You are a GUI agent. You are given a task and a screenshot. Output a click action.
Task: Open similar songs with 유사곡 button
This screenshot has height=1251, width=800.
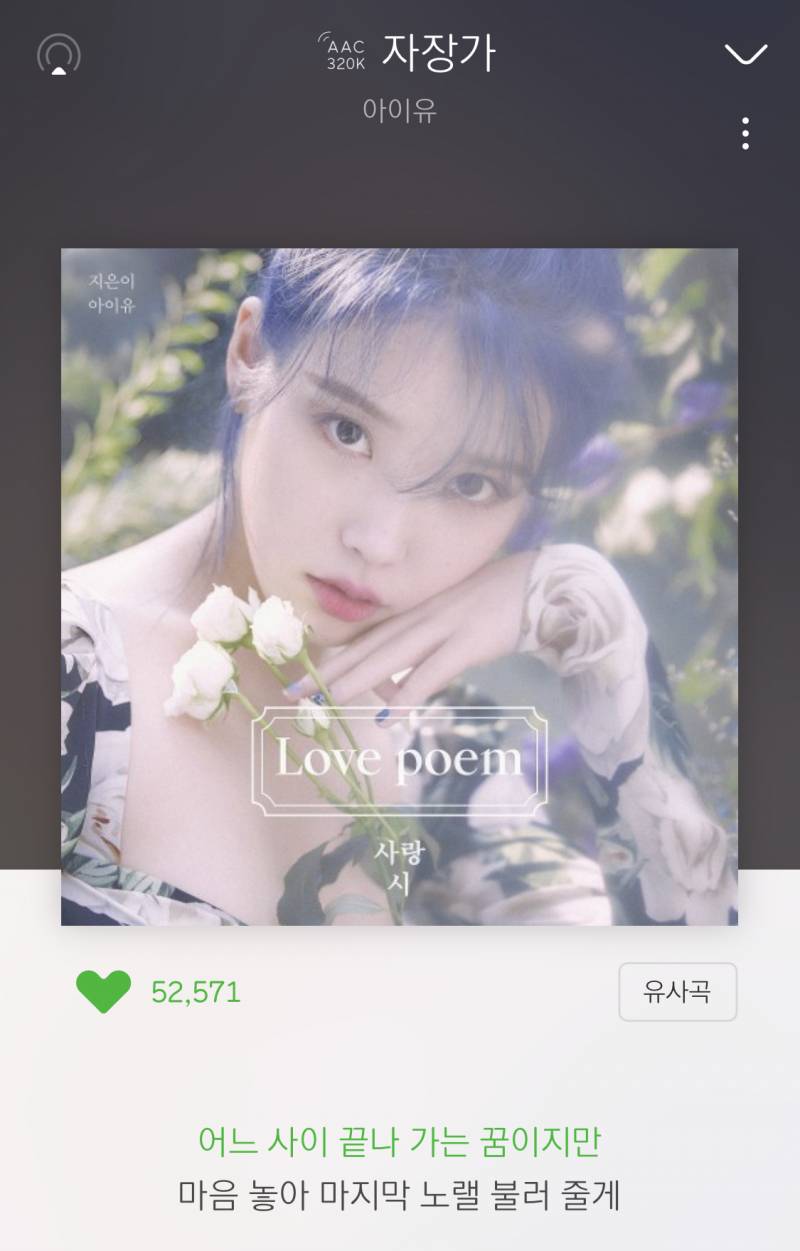[677, 991]
